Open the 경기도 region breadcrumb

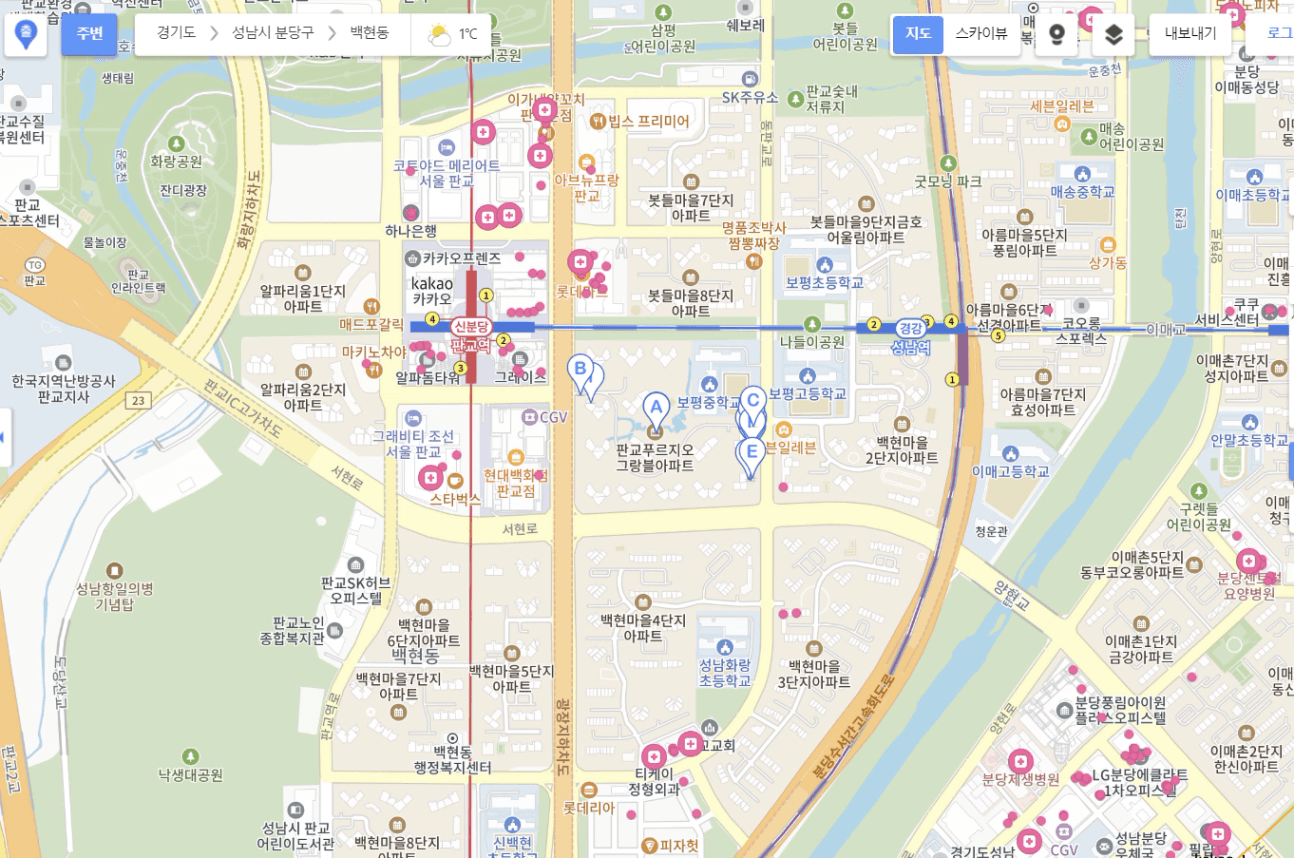pos(176,33)
